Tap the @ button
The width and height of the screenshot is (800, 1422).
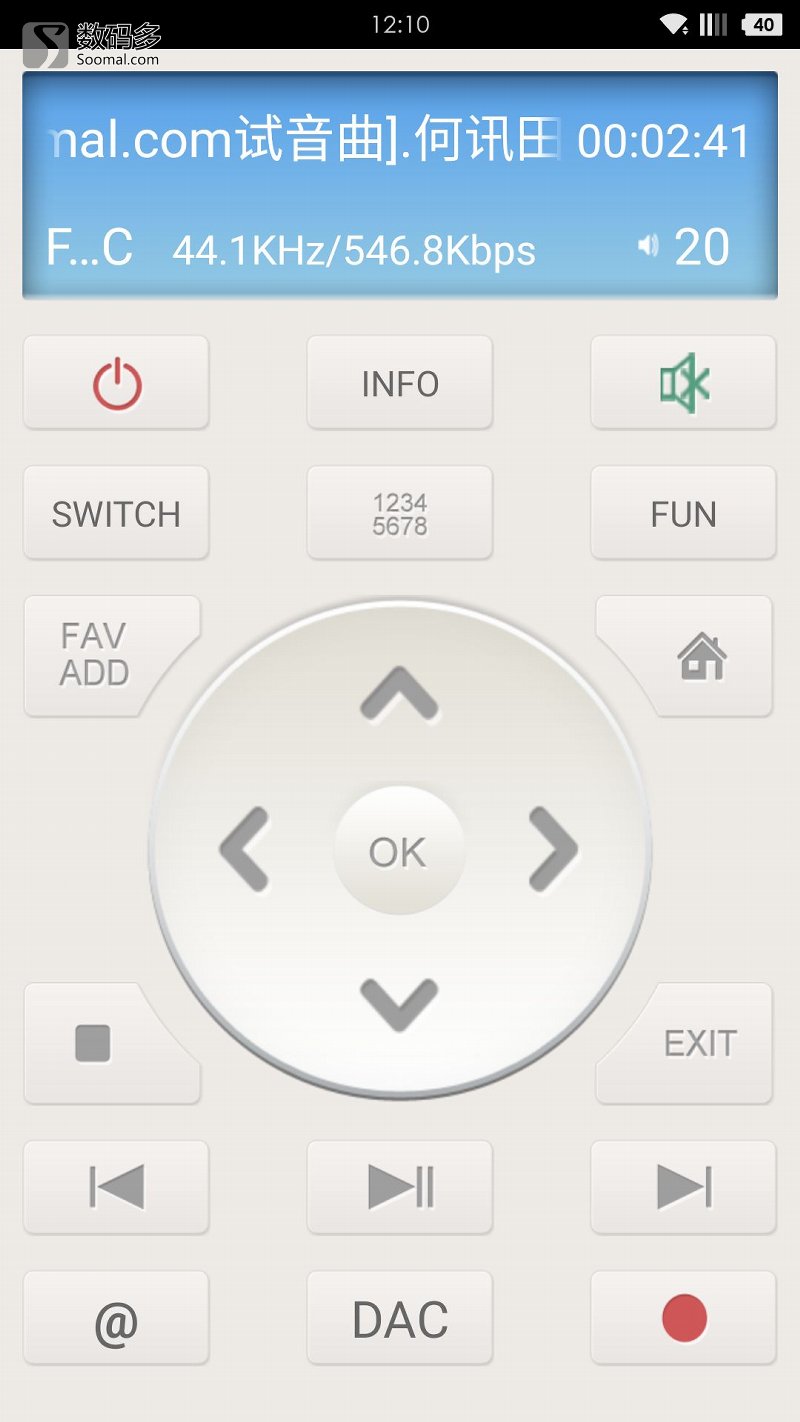116,1319
